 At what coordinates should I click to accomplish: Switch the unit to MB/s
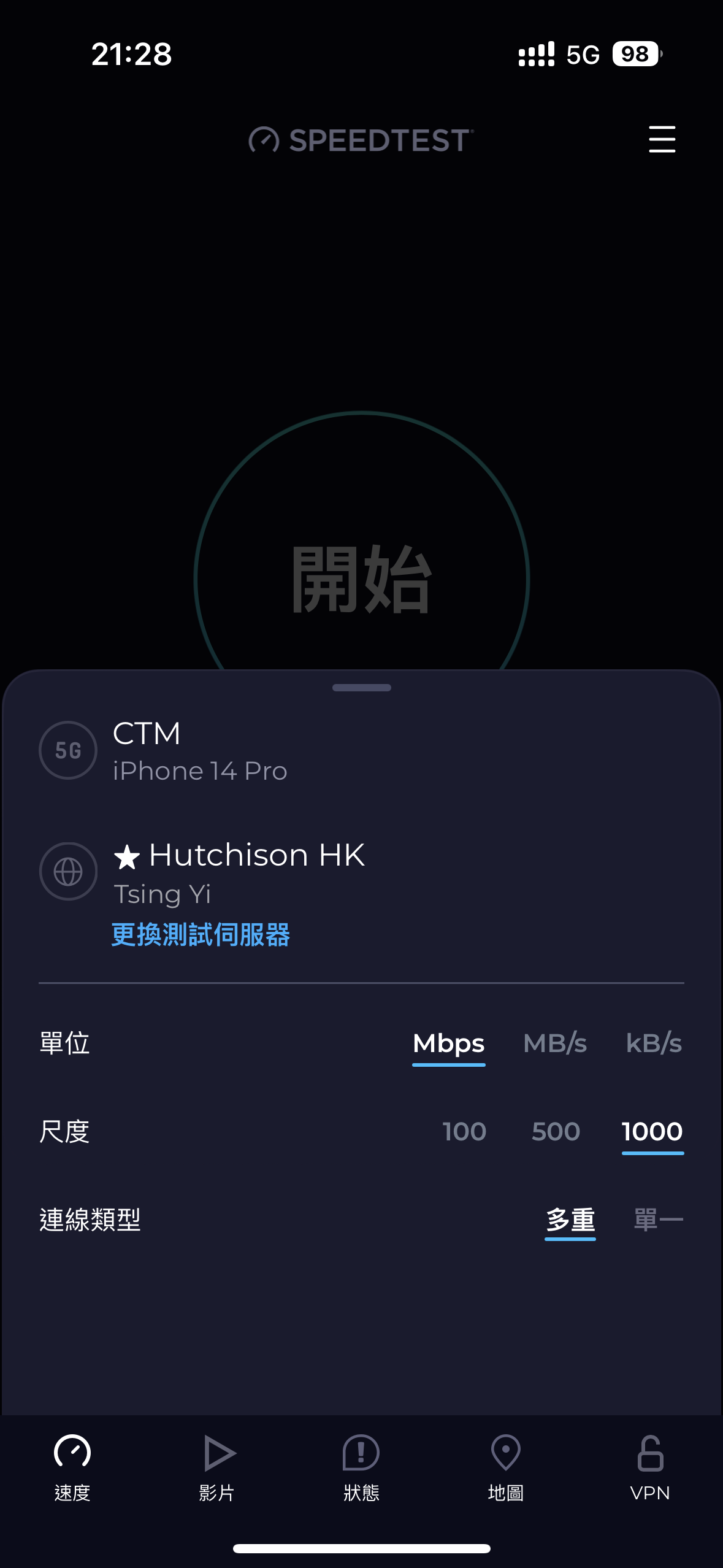(x=555, y=1043)
